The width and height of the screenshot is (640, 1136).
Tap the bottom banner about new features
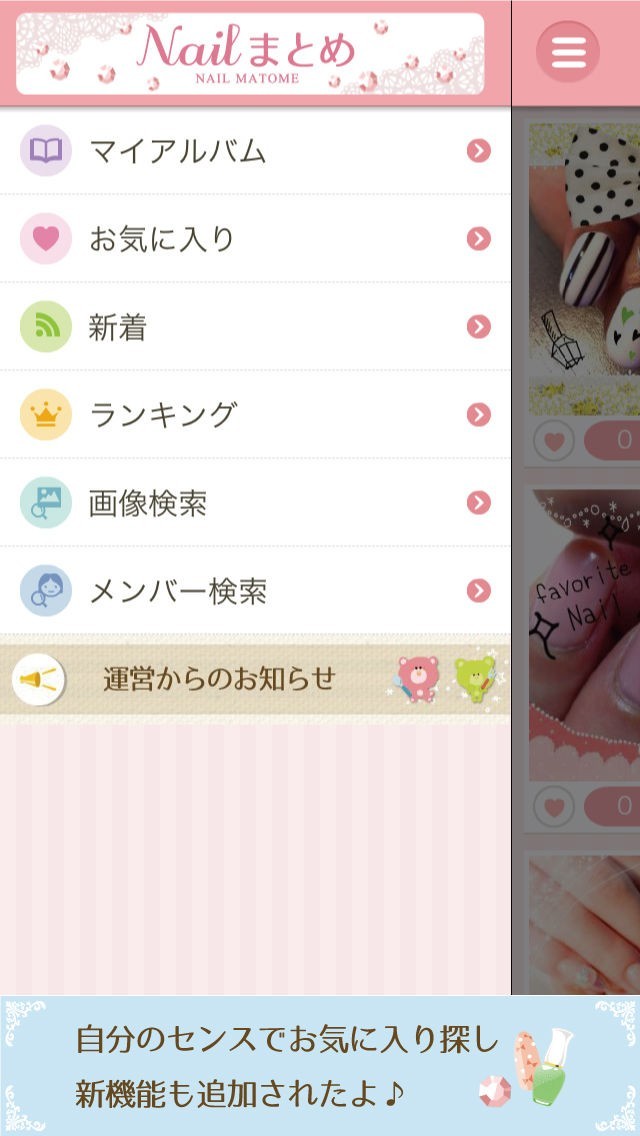pos(320,1066)
